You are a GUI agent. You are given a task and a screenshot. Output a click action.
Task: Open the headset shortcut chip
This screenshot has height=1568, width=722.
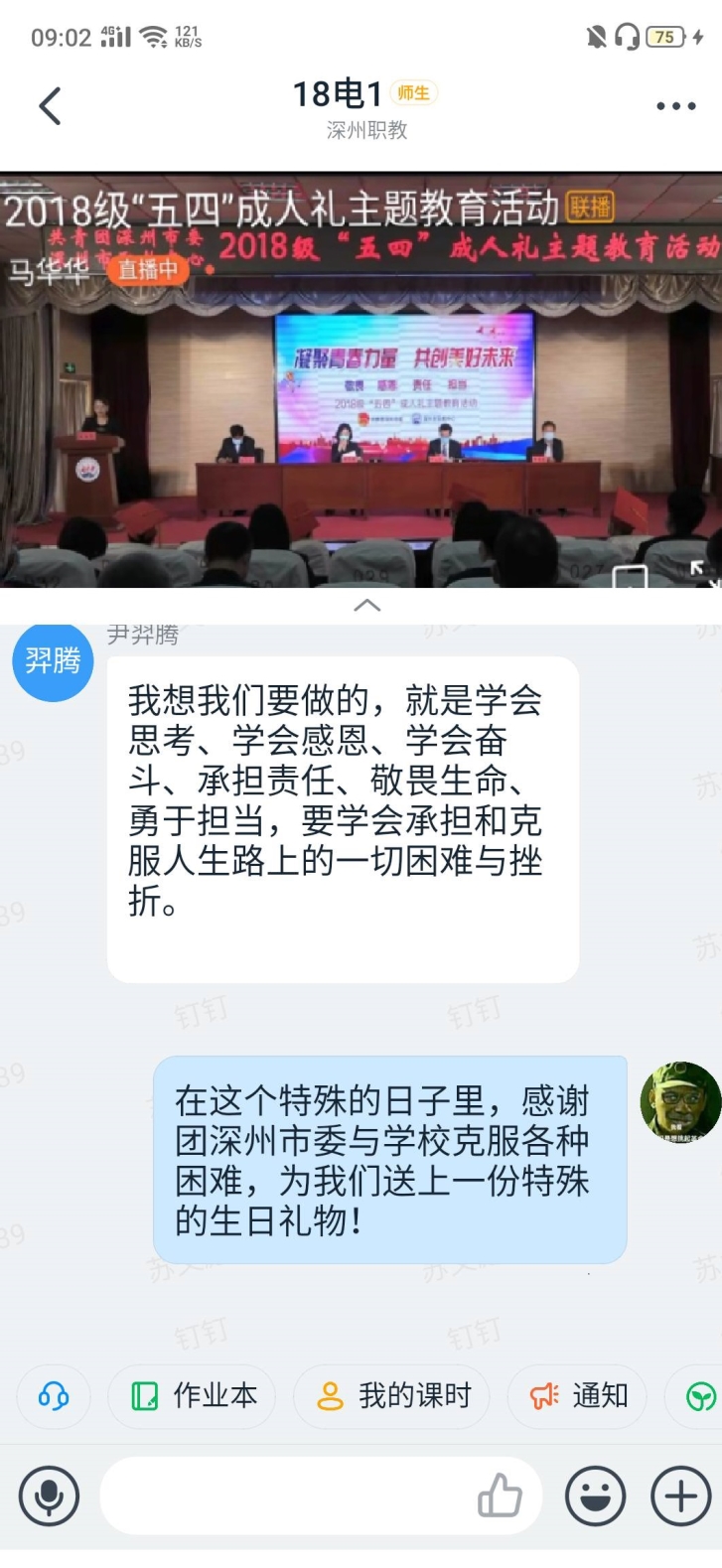[54, 1396]
